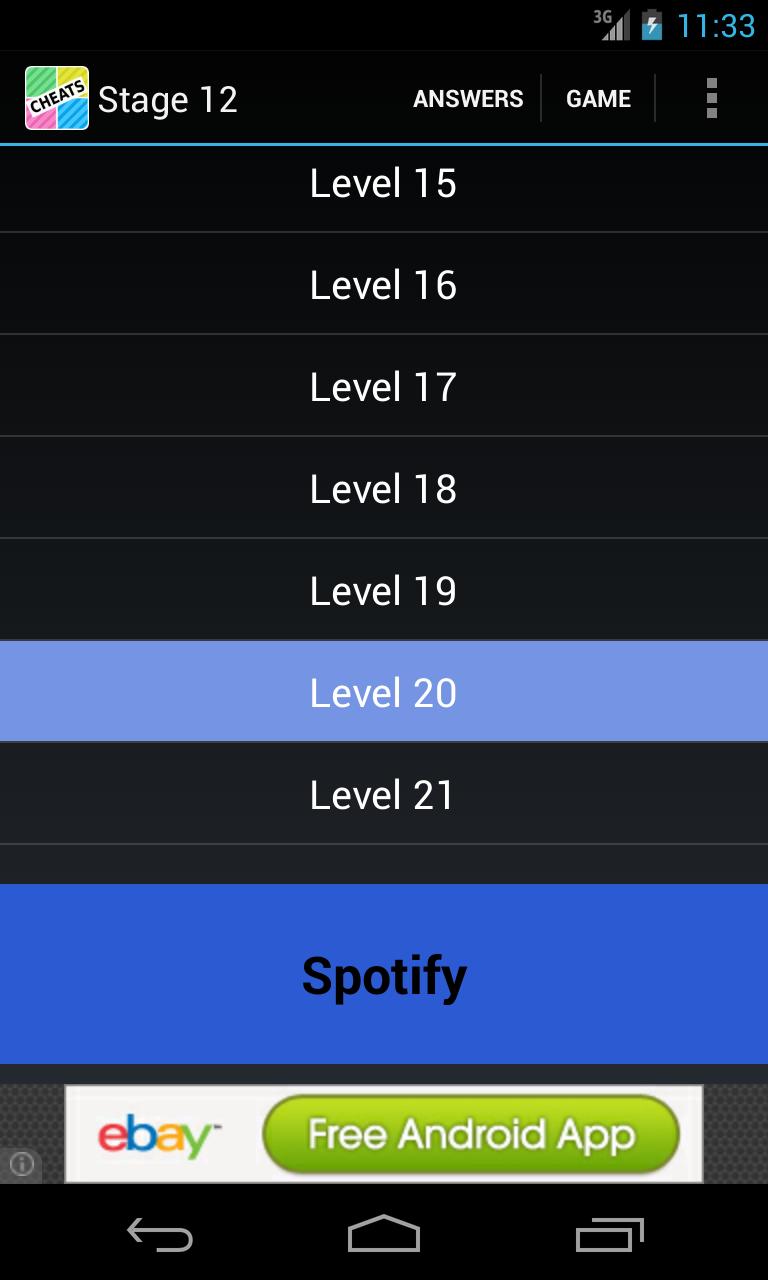Return to the home screen

tap(384, 1236)
